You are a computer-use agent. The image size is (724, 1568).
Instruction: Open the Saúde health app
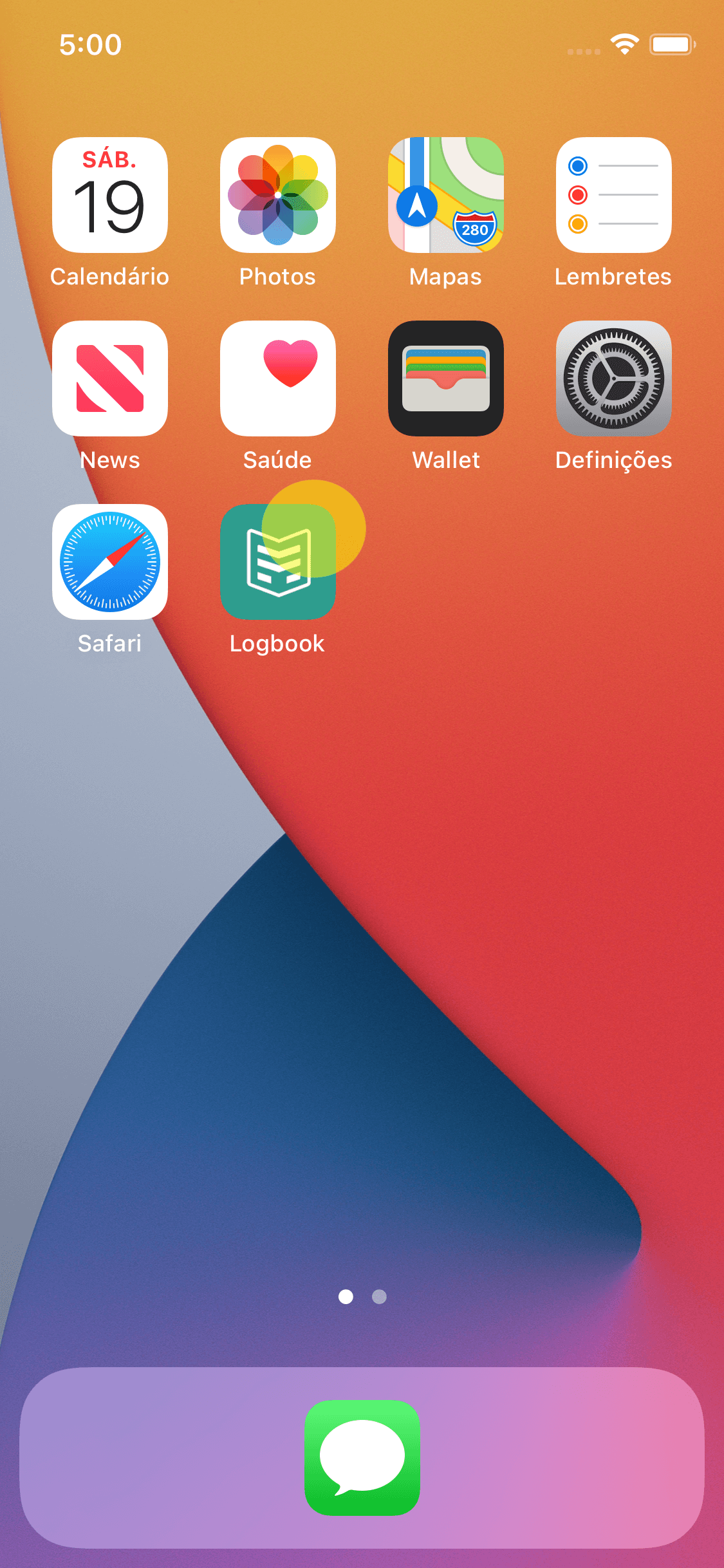coord(278,378)
